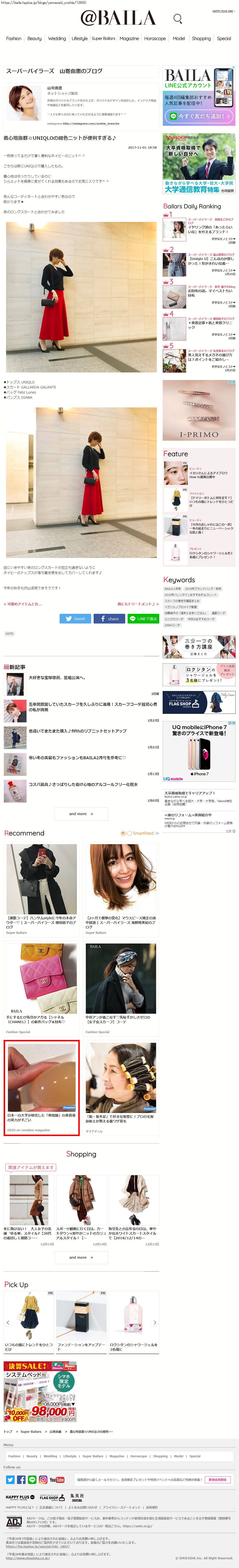239x1568 pixels.
Task: Go to the previous post link
Action: (x=23, y=604)
